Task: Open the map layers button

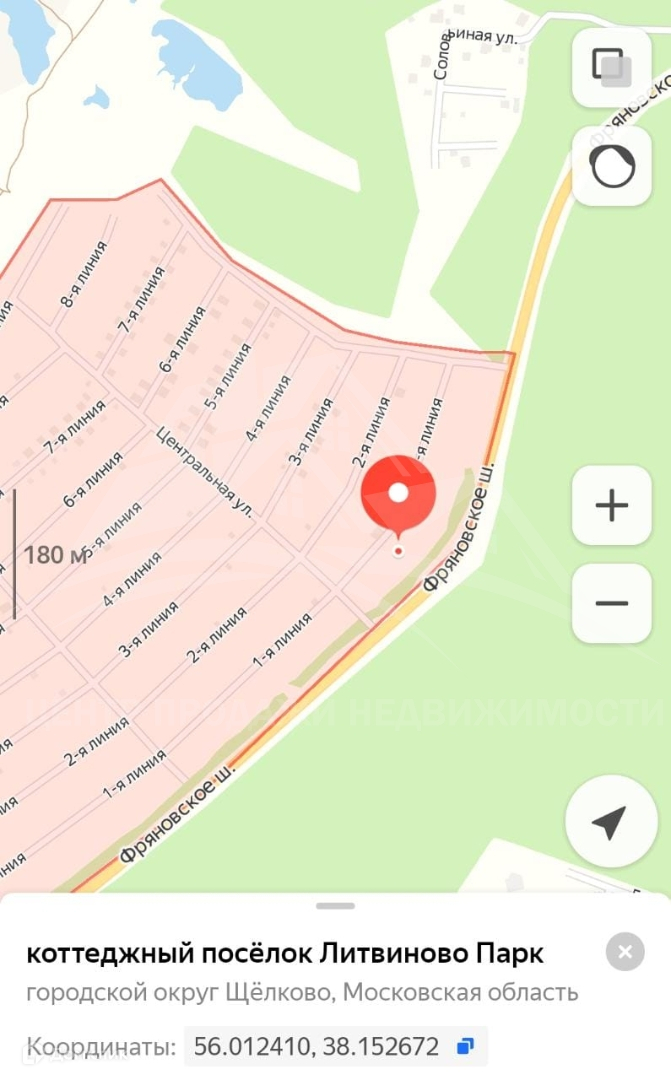Action: point(612,68)
